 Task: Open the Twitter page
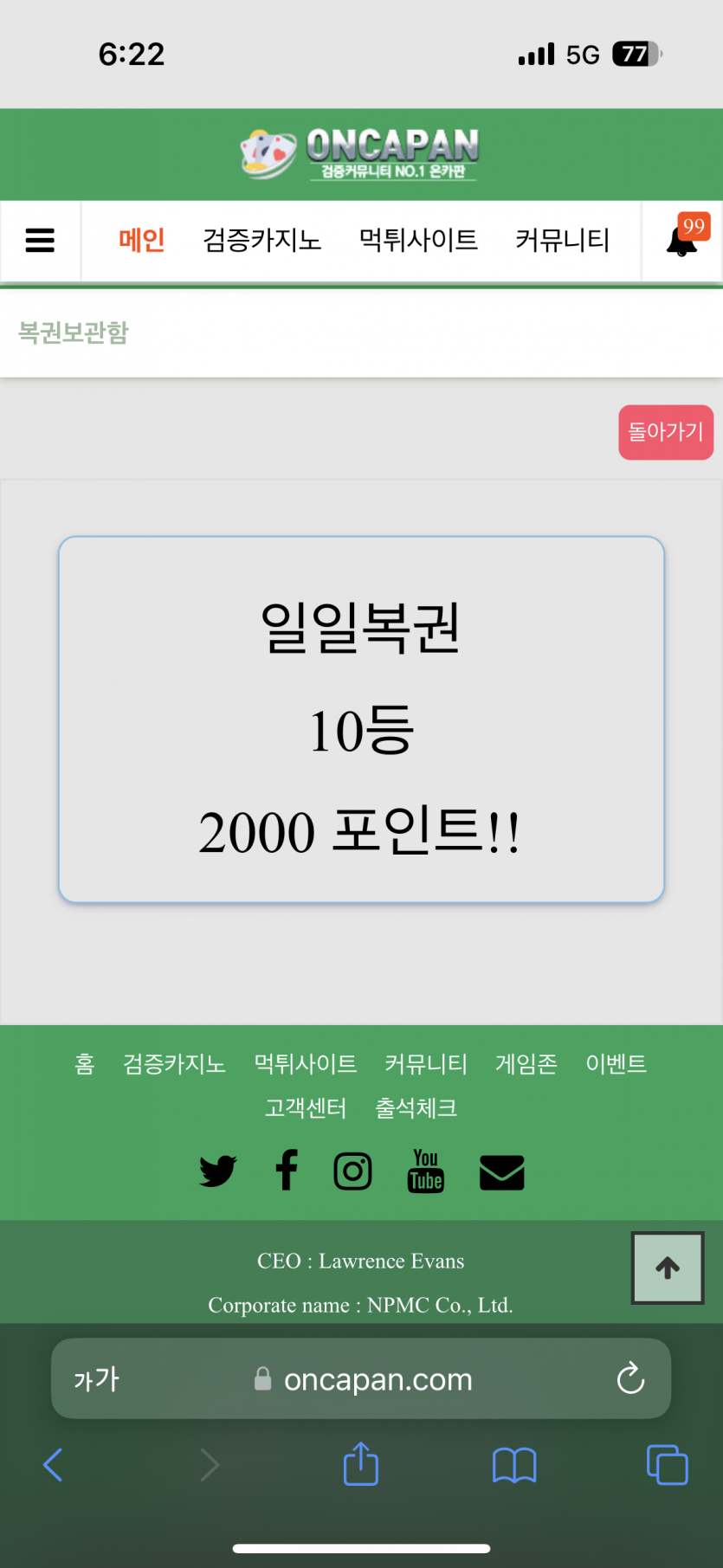click(x=217, y=1171)
